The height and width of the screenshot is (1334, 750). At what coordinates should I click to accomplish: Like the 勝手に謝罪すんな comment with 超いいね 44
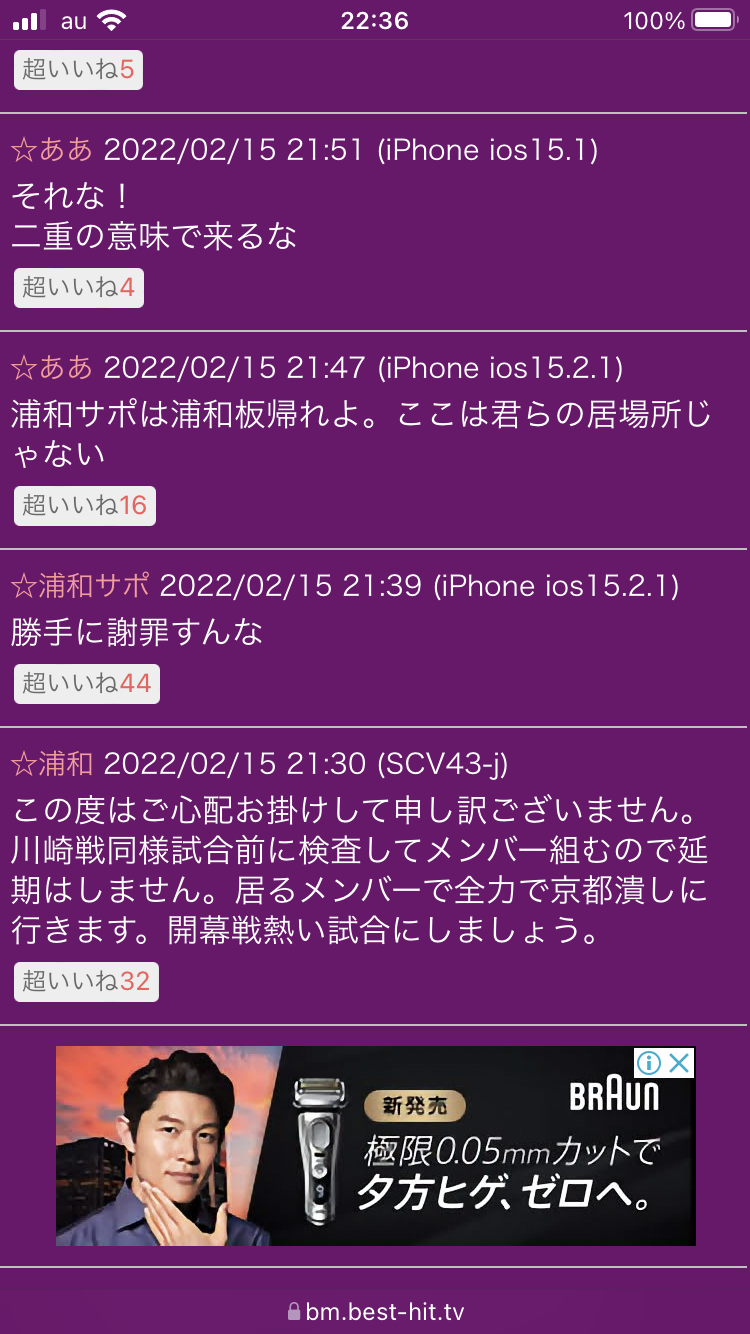86,684
